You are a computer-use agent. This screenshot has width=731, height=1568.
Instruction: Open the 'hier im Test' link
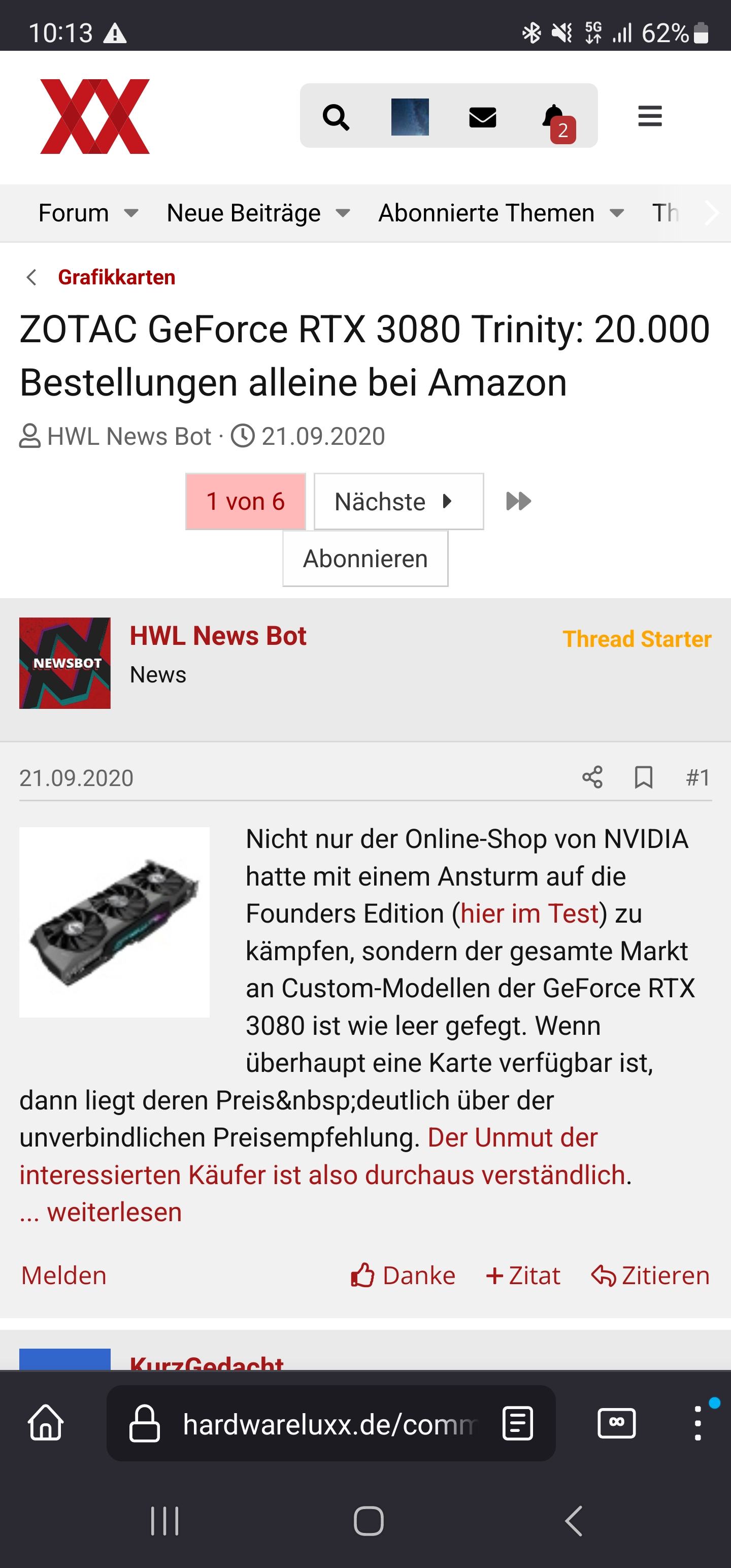tap(529, 913)
